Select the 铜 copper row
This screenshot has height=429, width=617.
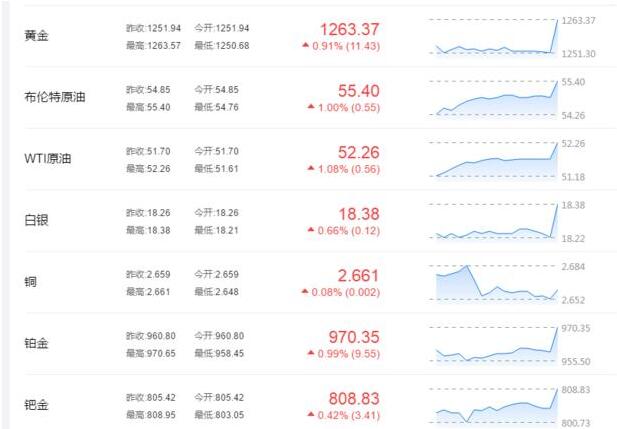(x=30, y=282)
